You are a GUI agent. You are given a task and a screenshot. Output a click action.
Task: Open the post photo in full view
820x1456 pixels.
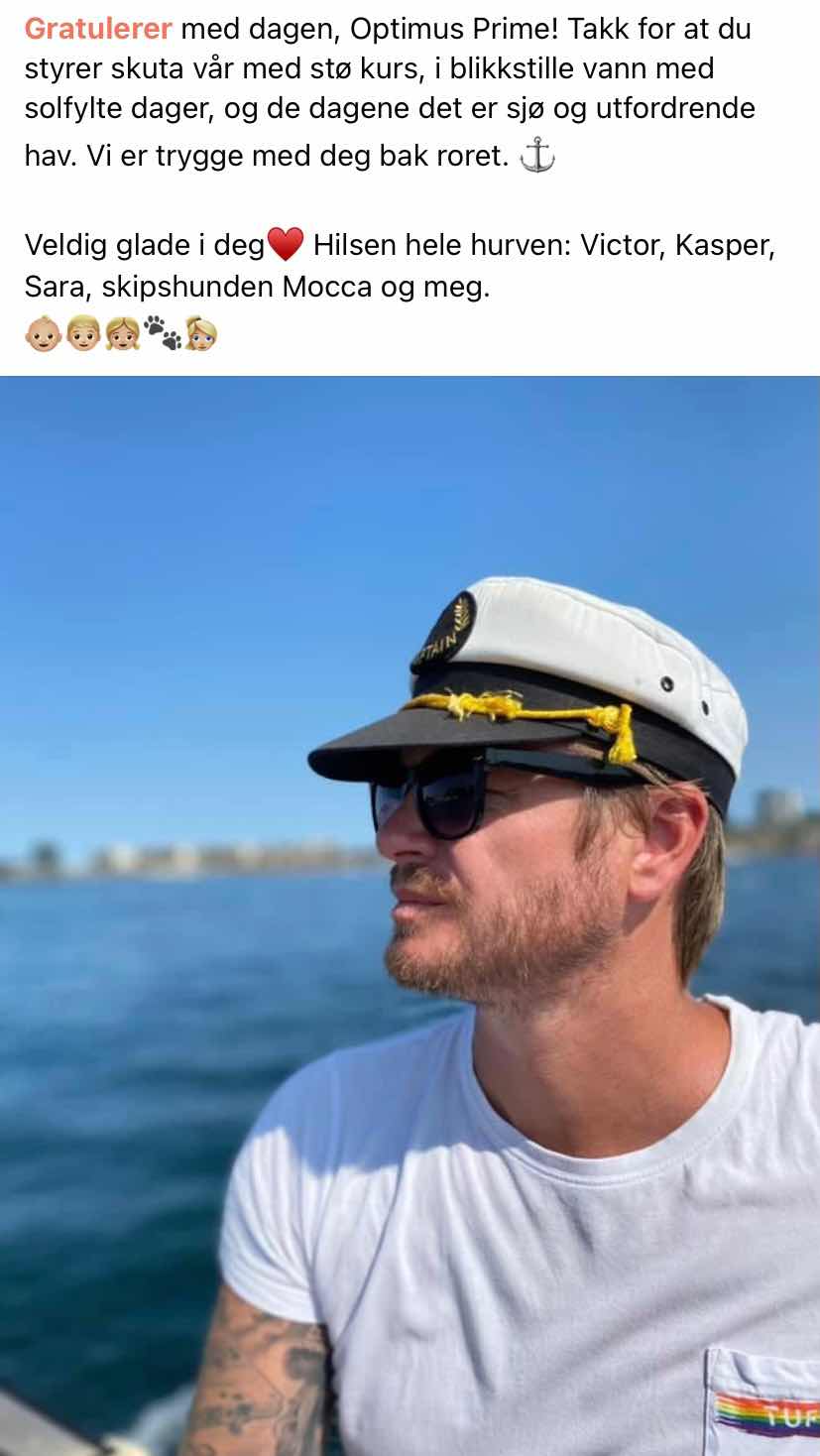pos(410,914)
